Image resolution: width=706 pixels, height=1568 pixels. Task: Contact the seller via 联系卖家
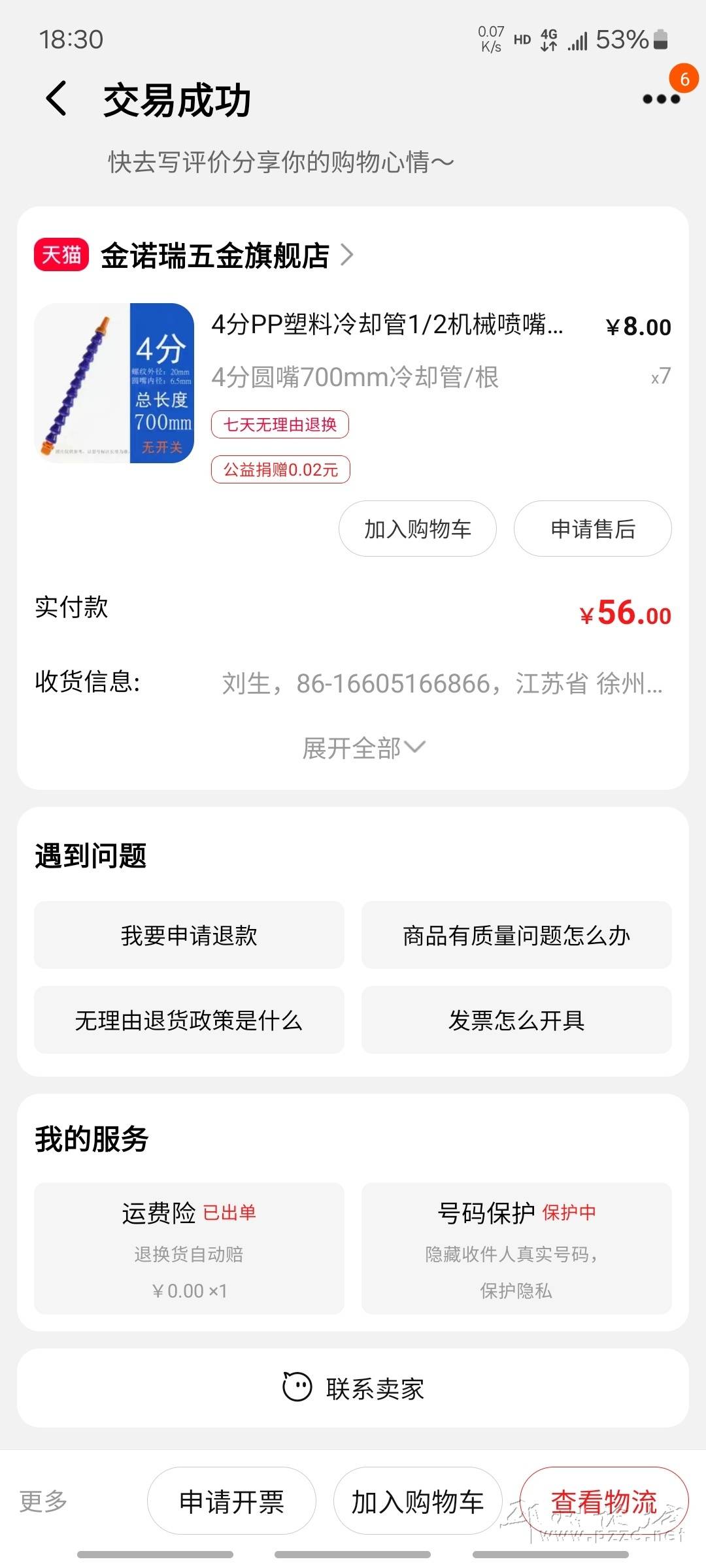(x=353, y=1388)
